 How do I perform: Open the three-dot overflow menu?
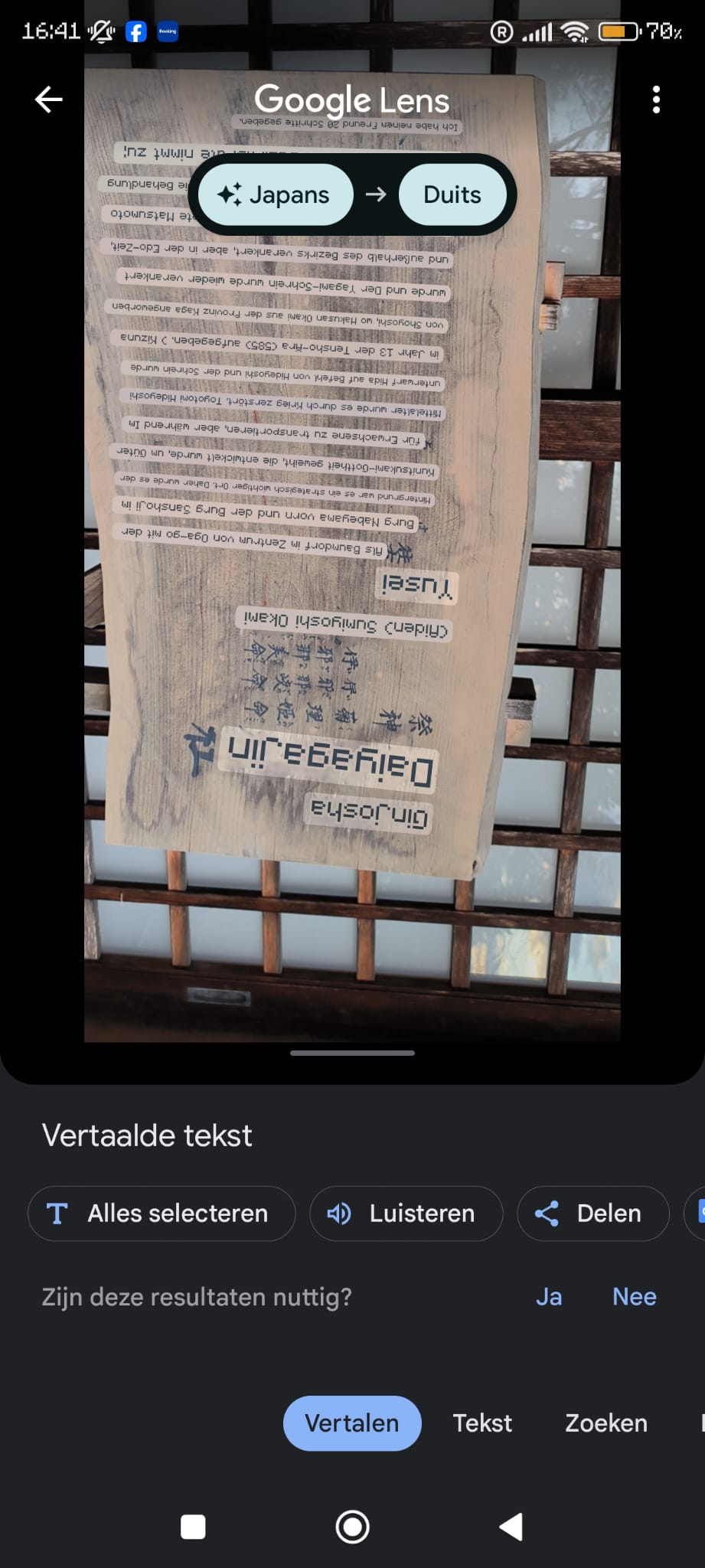656,100
